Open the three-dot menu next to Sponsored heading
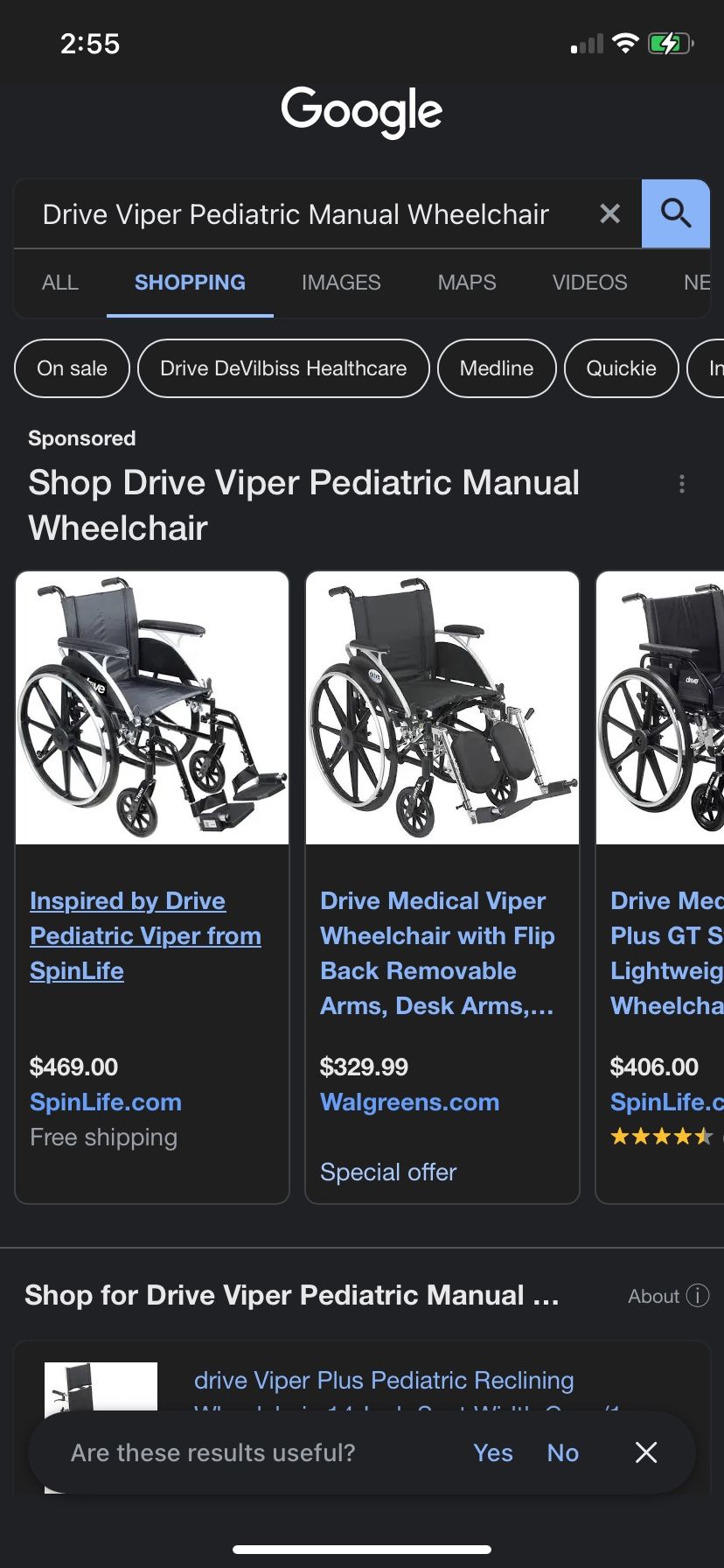 [x=682, y=484]
